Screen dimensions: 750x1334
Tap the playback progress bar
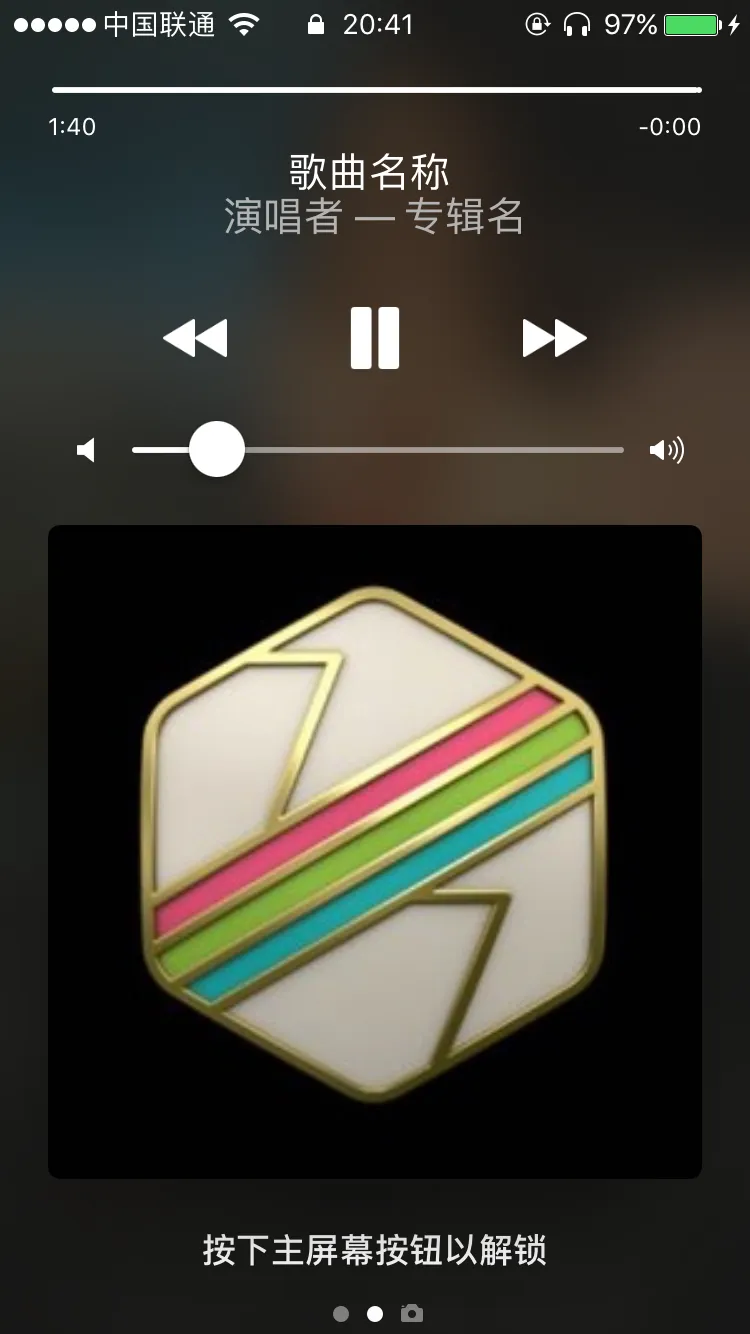click(x=376, y=90)
